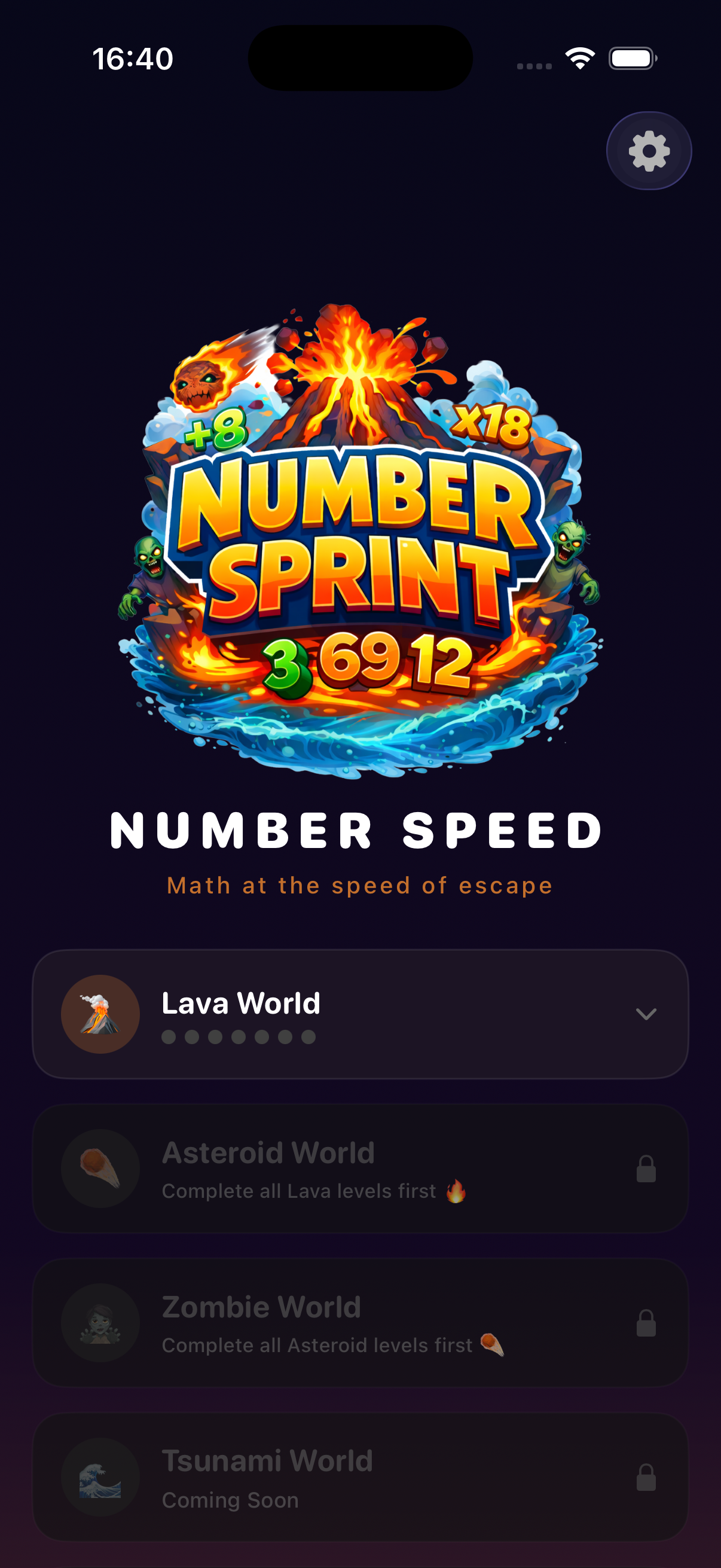Click the lock on Tsunami World
The image size is (721, 1568).
pos(647,1478)
